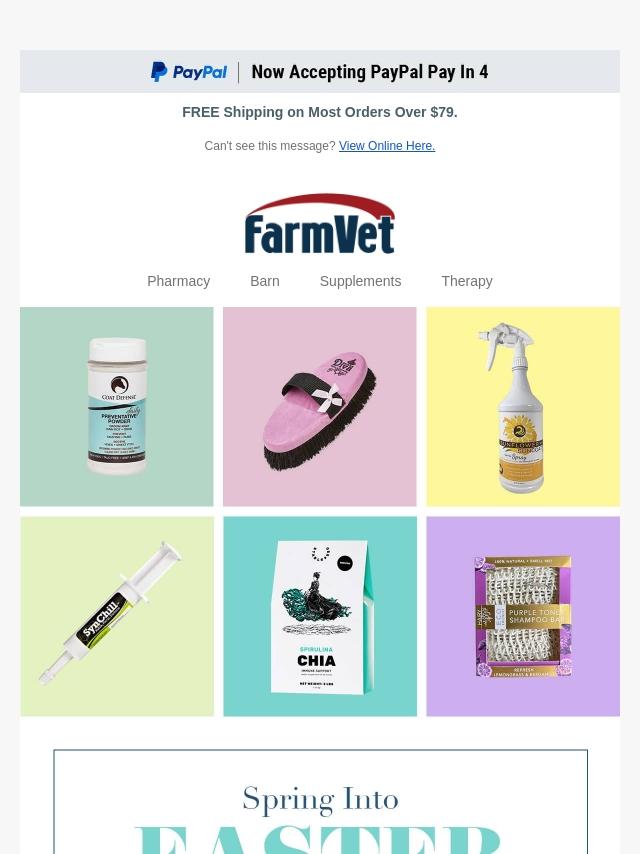This screenshot has width=640, height=854.
Task: Tap the Spring Into Easter banner
Action: click(320, 802)
